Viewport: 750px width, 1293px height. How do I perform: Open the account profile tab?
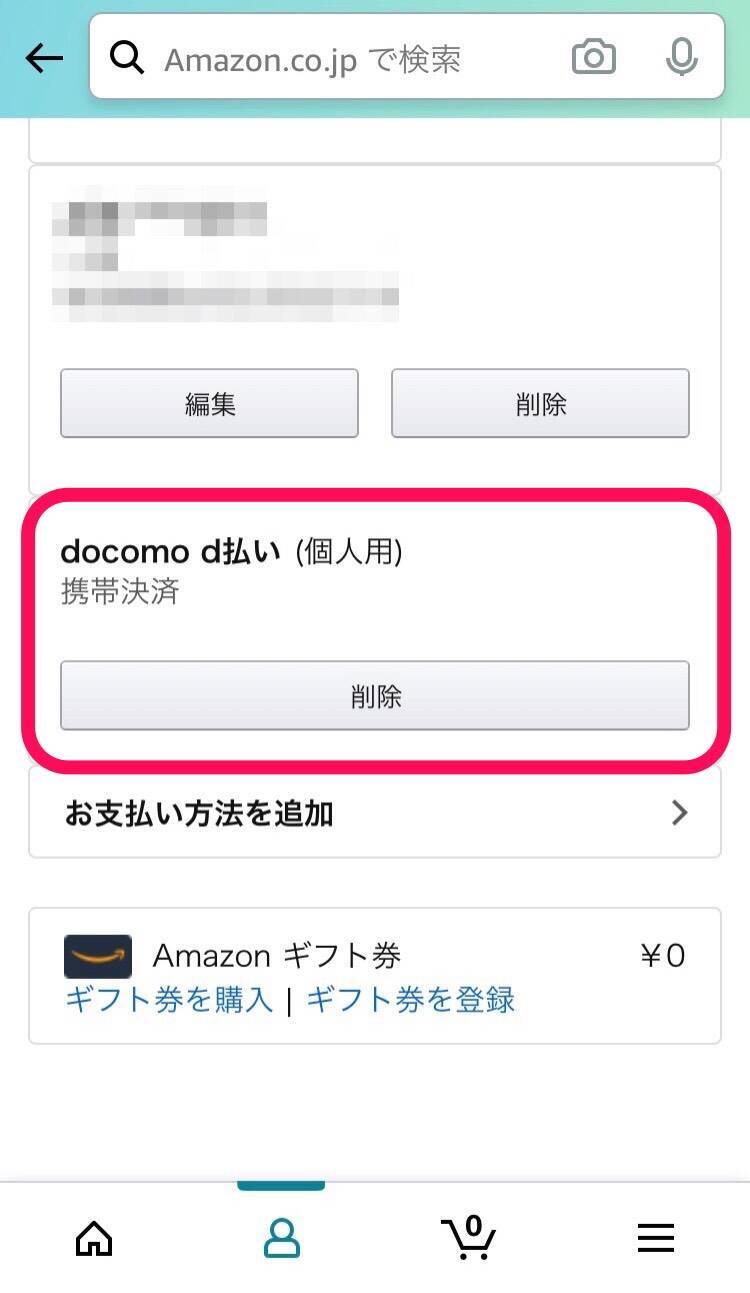[281, 1240]
